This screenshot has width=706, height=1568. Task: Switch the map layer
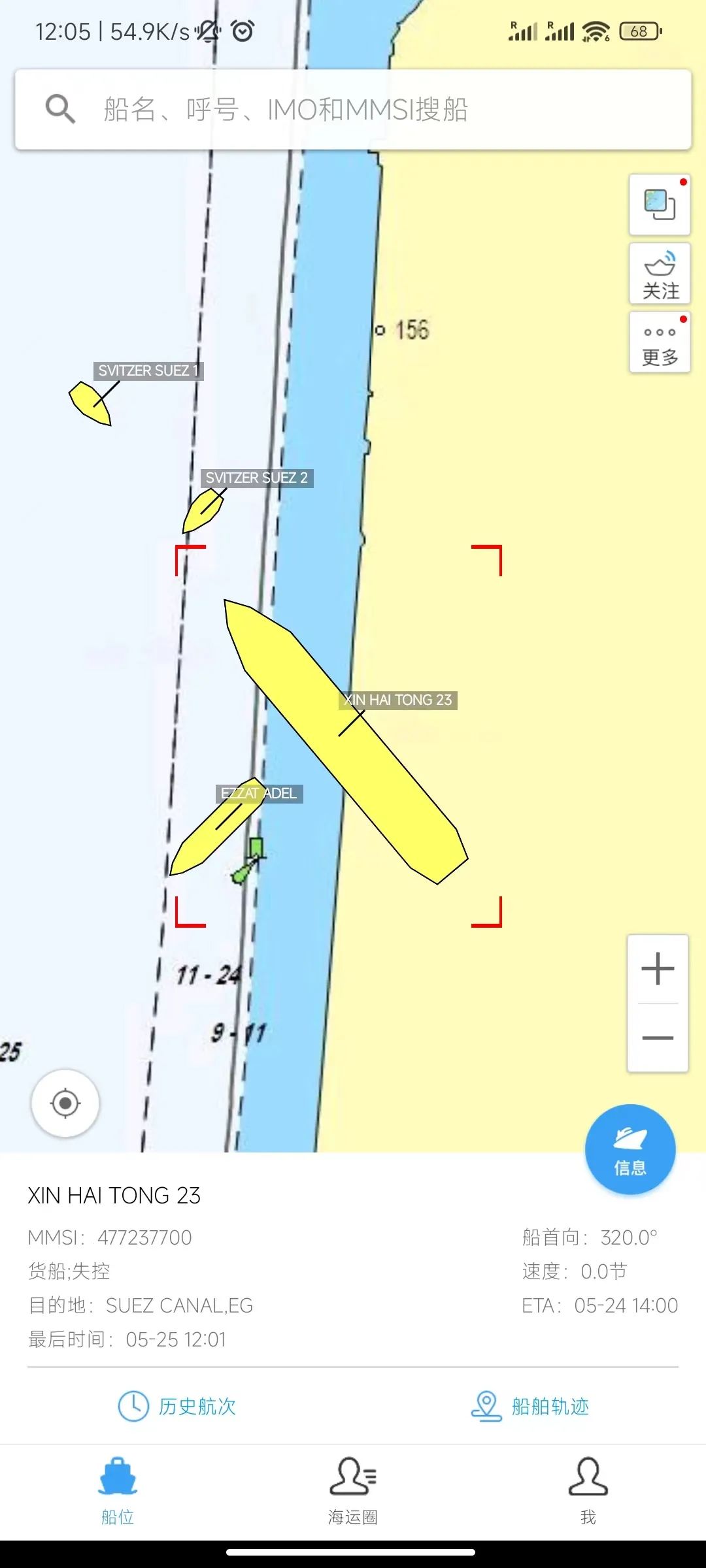pos(660,204)
